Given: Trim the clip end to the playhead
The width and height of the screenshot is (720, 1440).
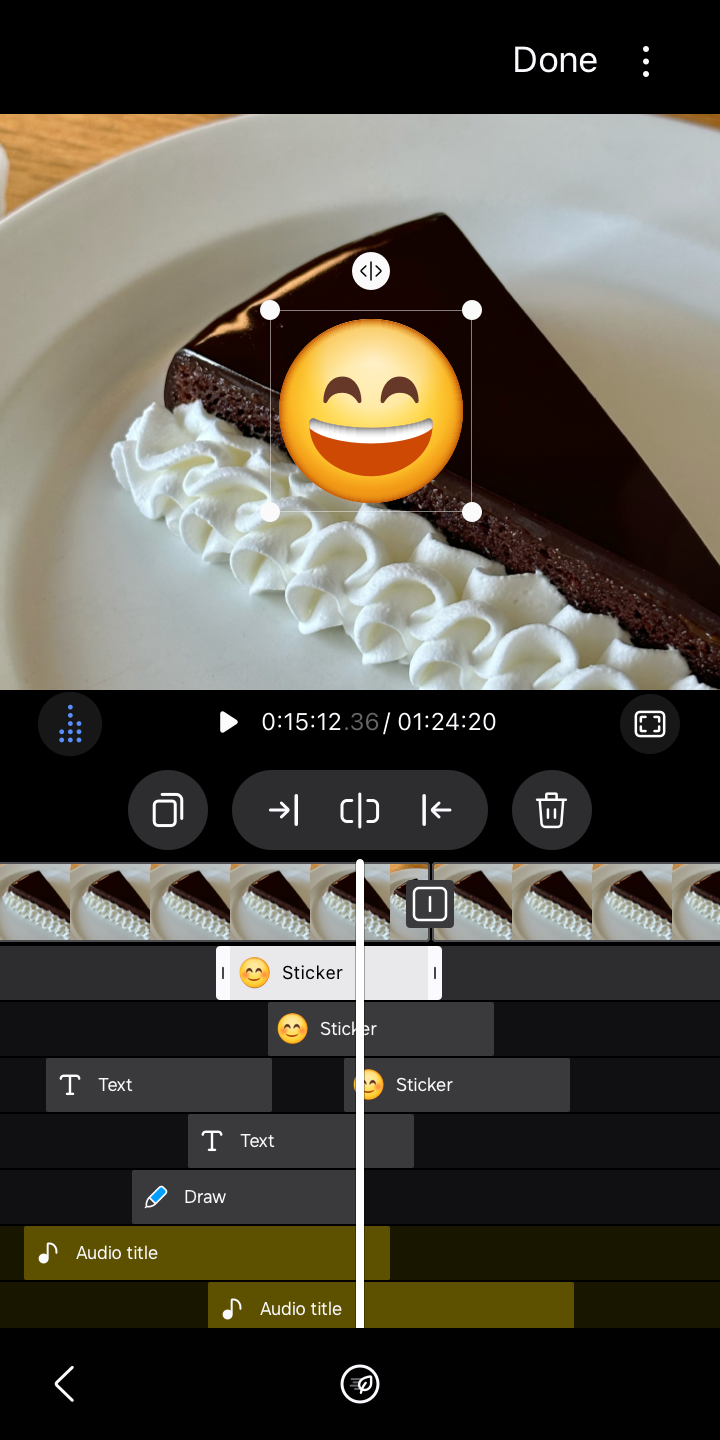Looking at the screenshot, I should point(436,810).
